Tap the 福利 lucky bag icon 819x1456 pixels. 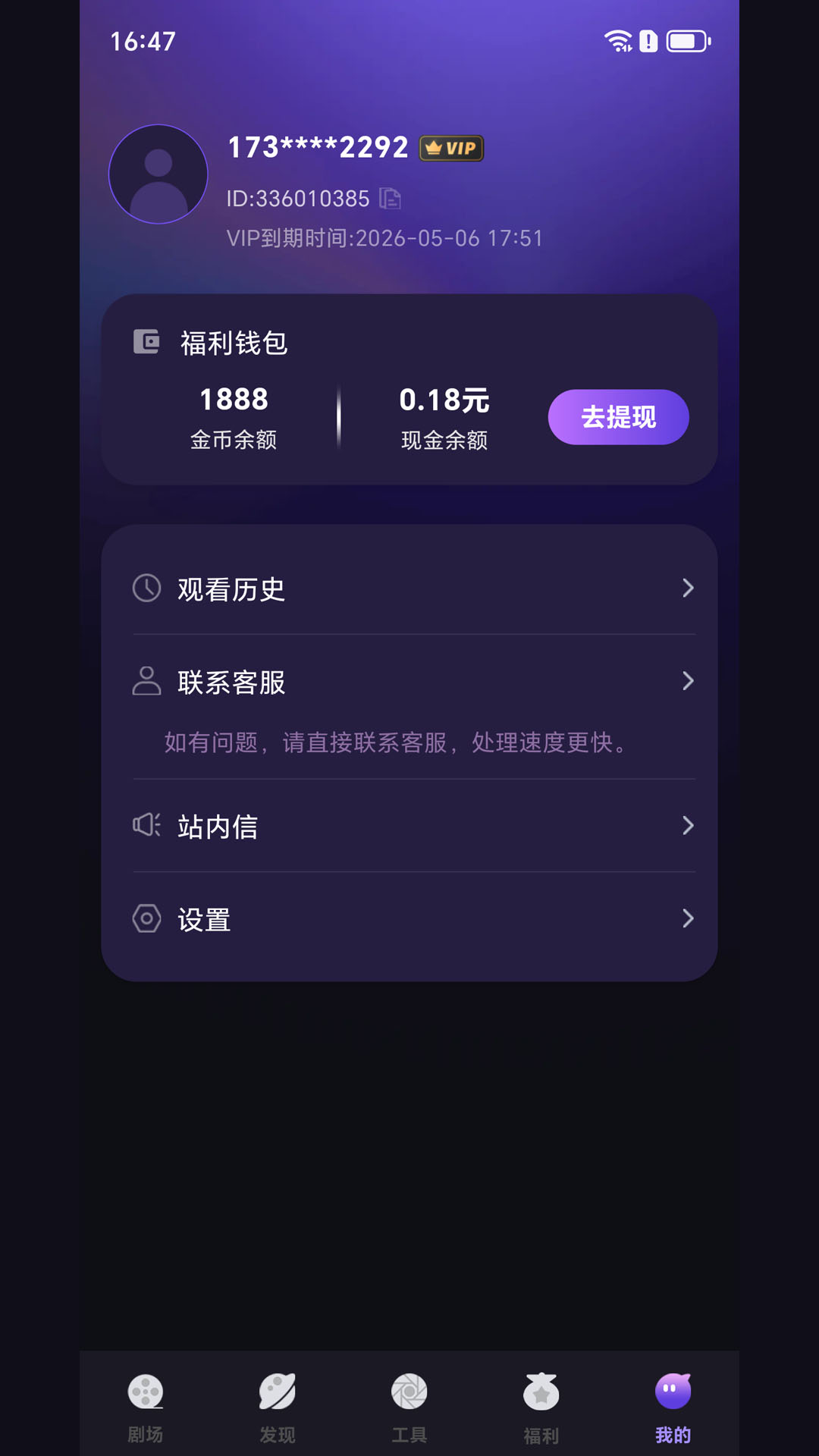tap(541, 1395)
